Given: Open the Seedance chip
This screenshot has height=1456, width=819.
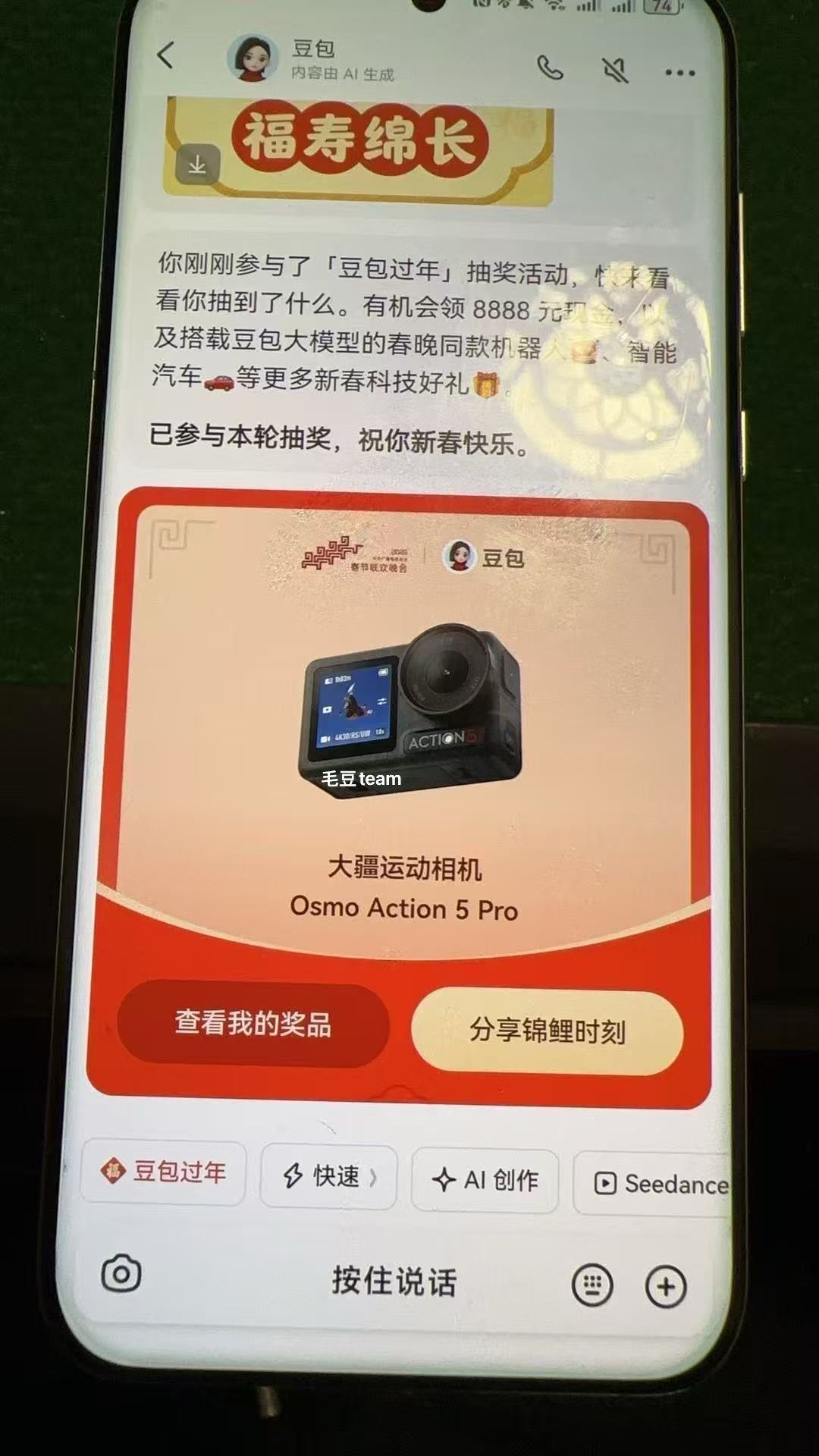Looking at the screenshot, I should tap(652, 1184).
